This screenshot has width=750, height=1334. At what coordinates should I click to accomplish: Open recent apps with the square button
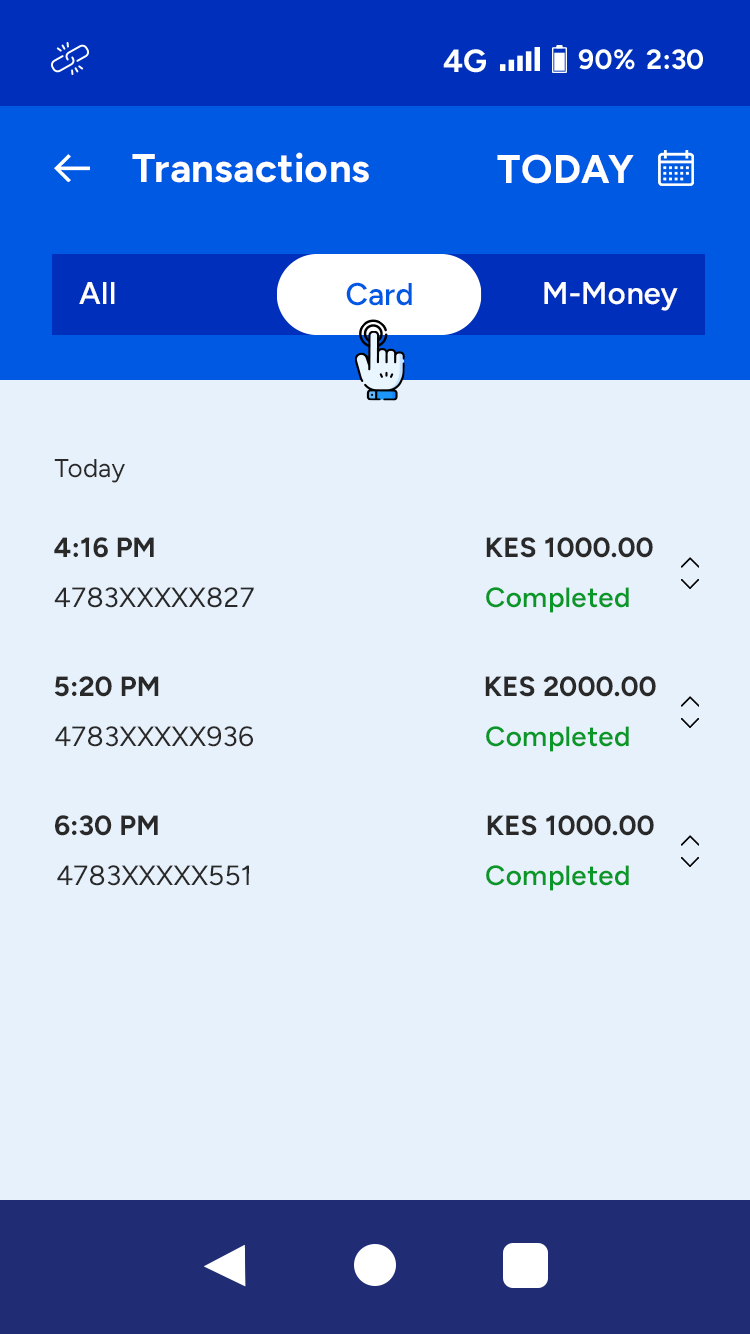[525, 1266]
